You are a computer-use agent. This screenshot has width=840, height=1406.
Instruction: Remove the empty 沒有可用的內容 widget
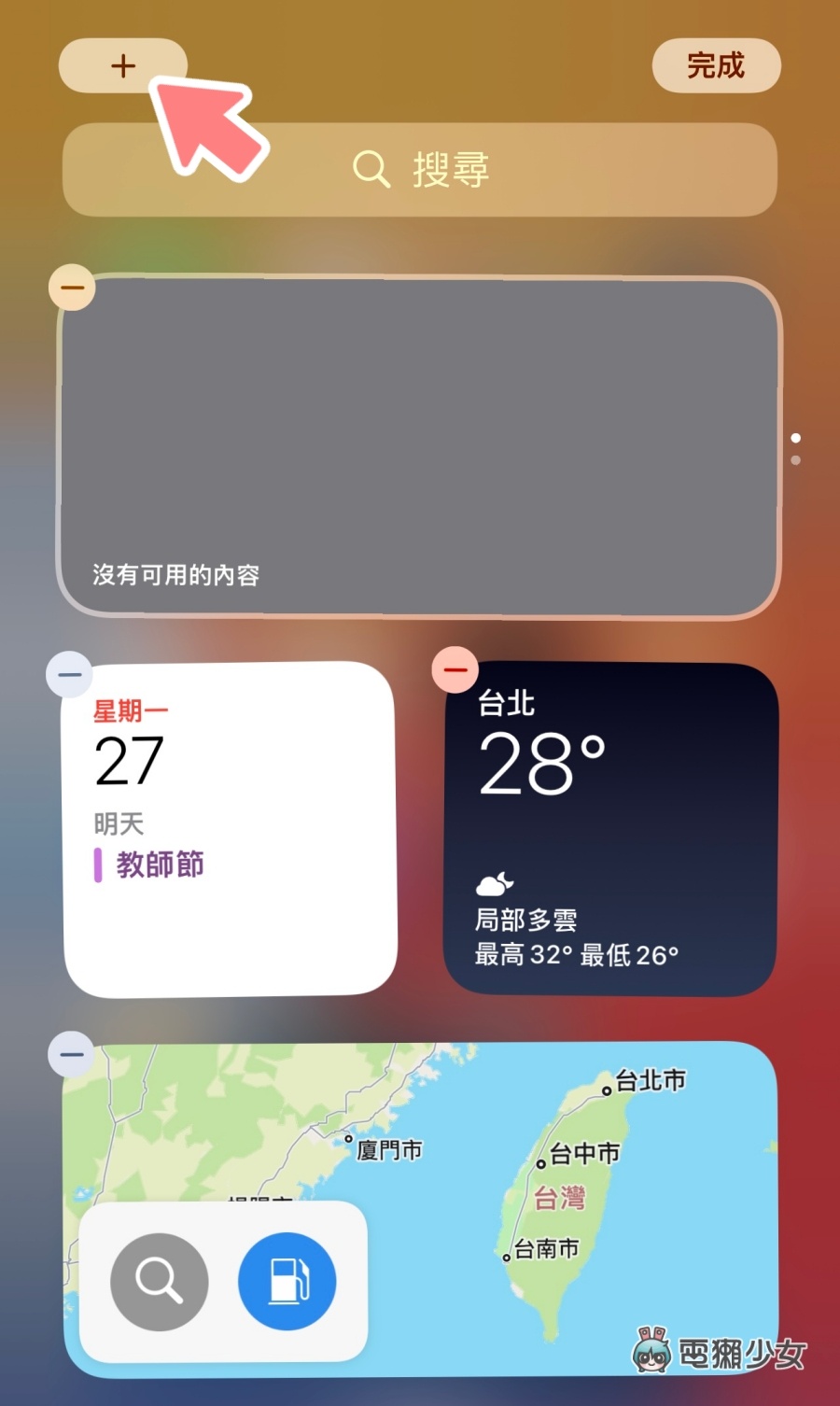click(72, 288)
